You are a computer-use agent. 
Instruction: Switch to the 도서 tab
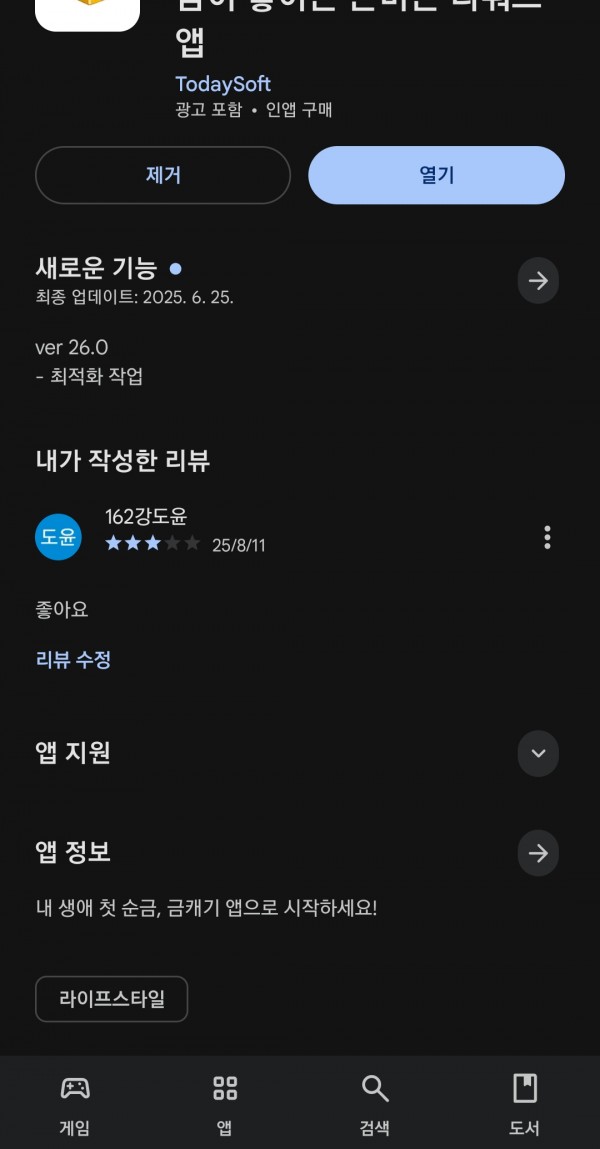click(x=525, y=1104)
